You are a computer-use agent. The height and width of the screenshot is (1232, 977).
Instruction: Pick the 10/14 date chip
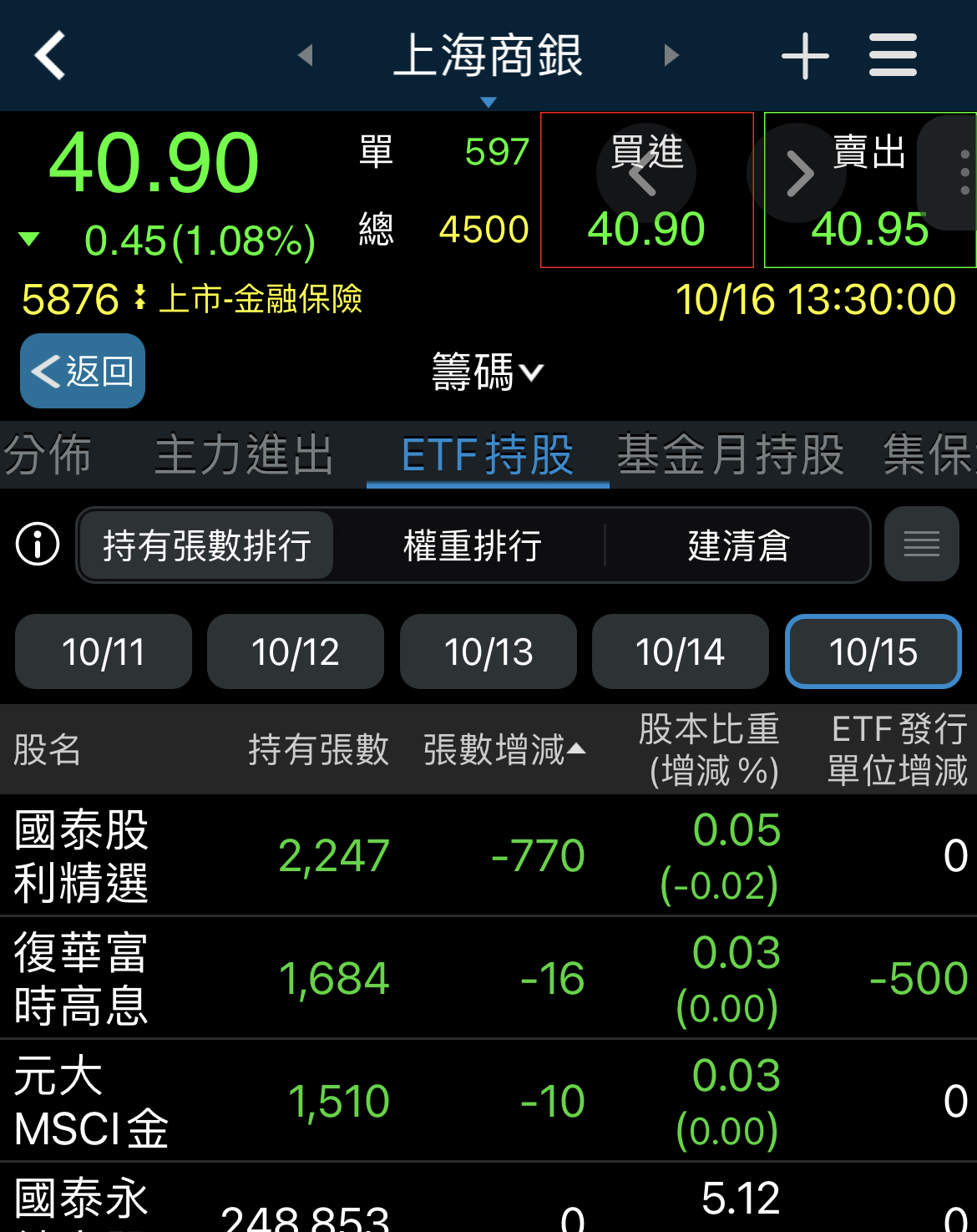pos(680,651)
